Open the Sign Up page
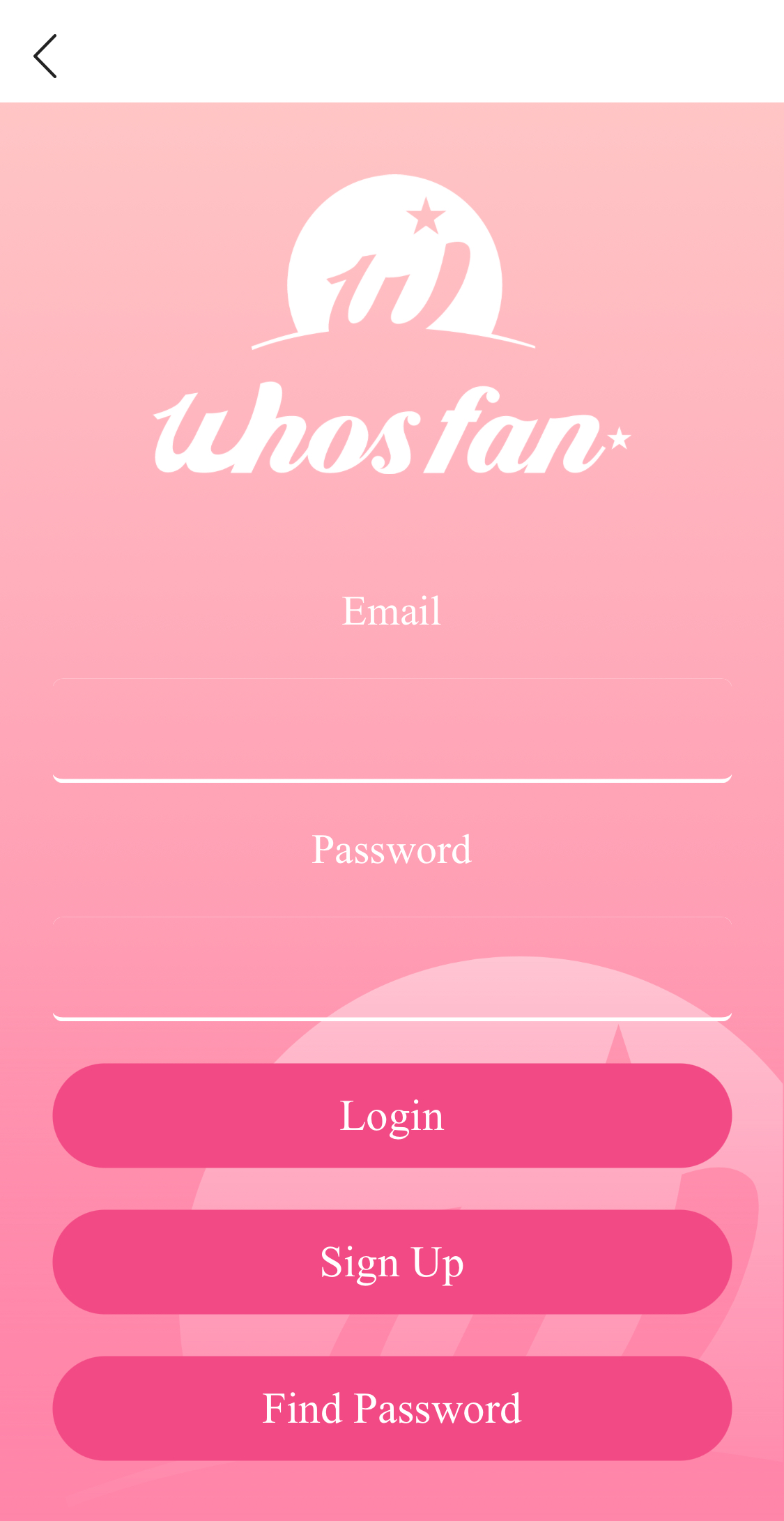784x1521 pixels. [x=392, y=1262]
